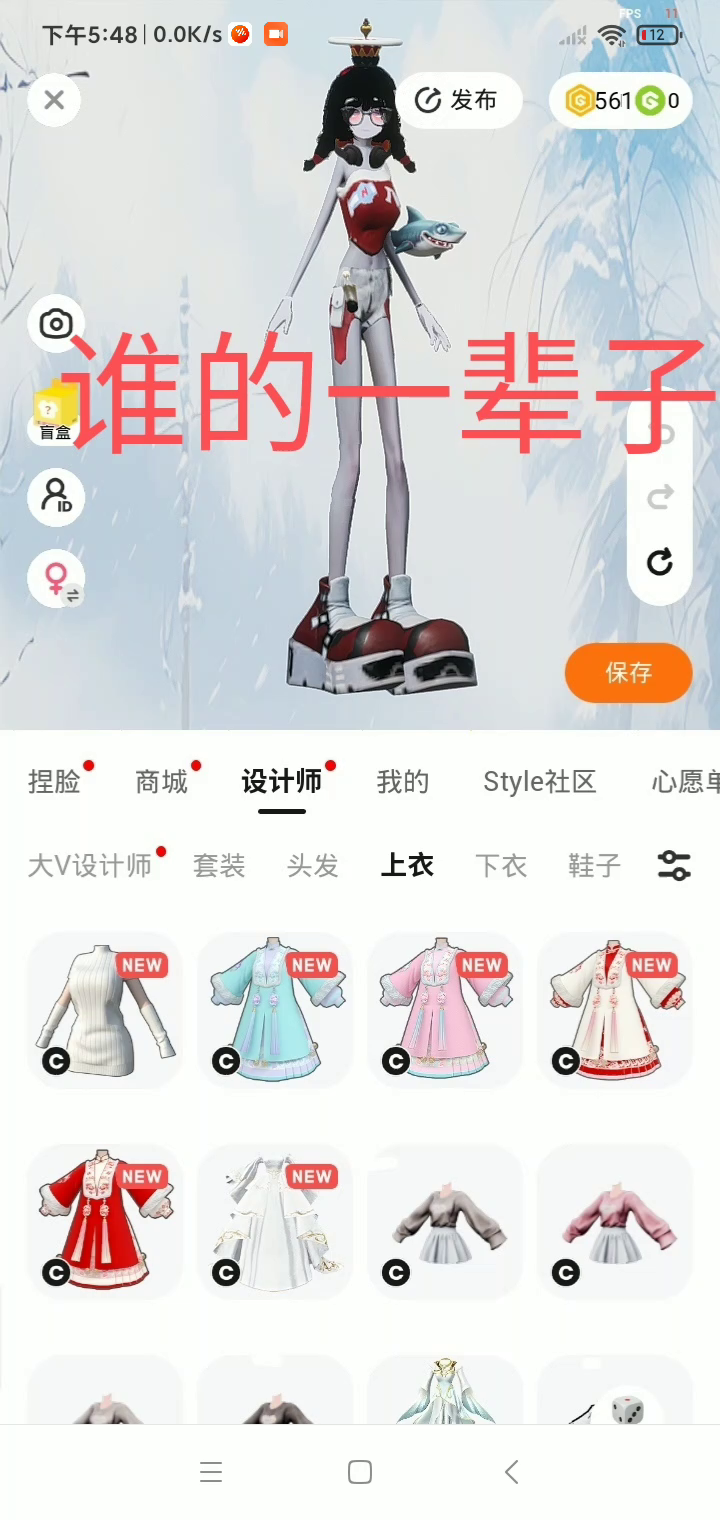Tap the 发布 publish button
The image size is (720, 1520).
(459, 100)
